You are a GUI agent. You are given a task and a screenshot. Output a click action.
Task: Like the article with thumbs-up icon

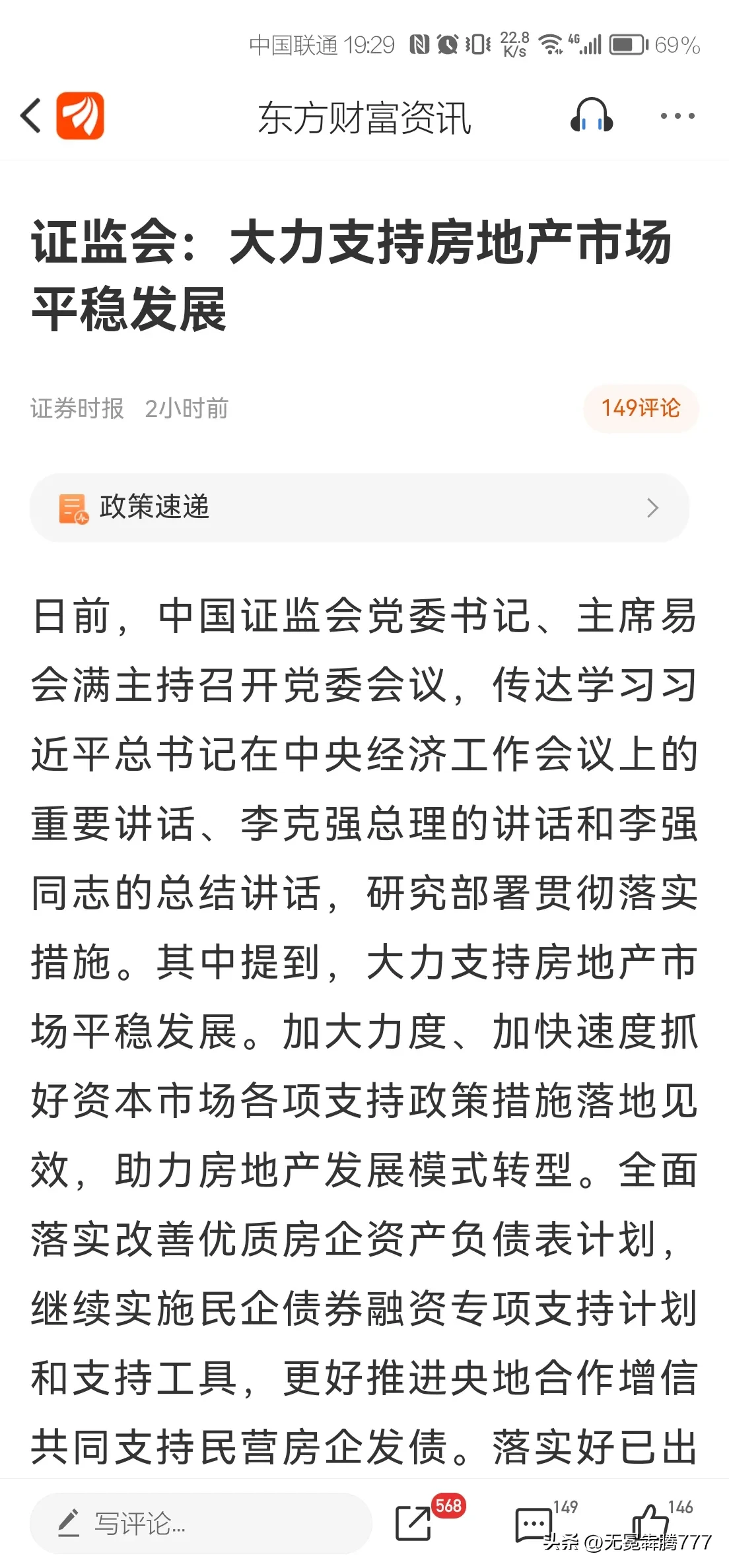point(650,1522)
